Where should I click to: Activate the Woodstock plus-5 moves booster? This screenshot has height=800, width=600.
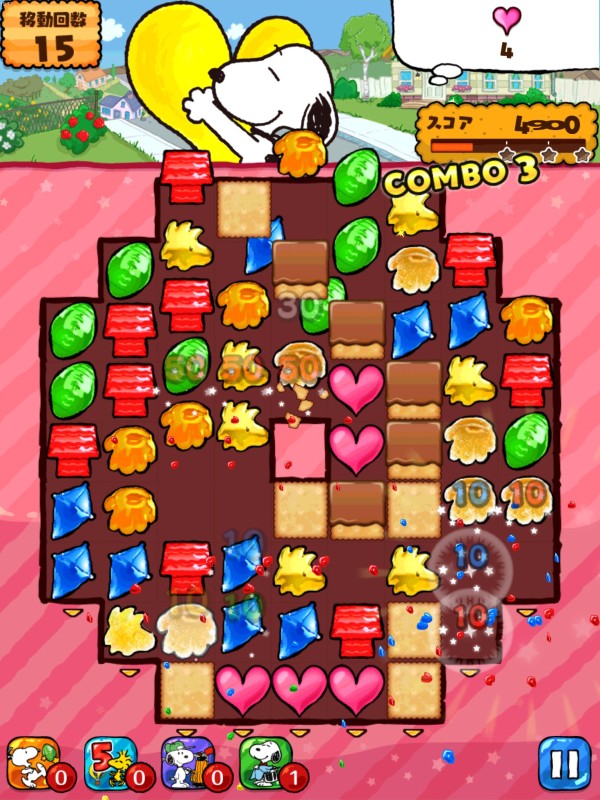pos(108,762)
